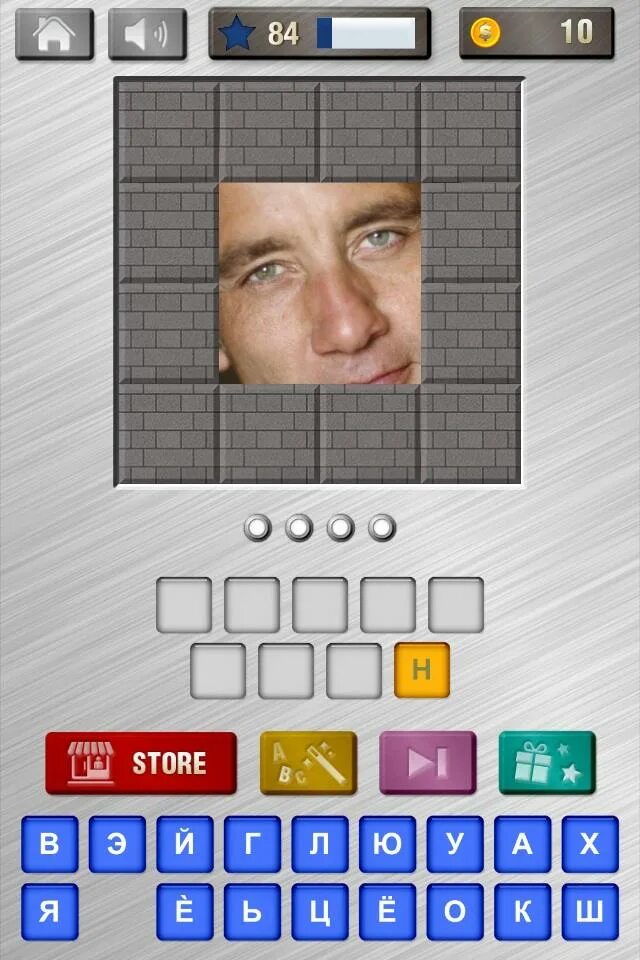Use the magic wand letter hint

tap(308, 763)
